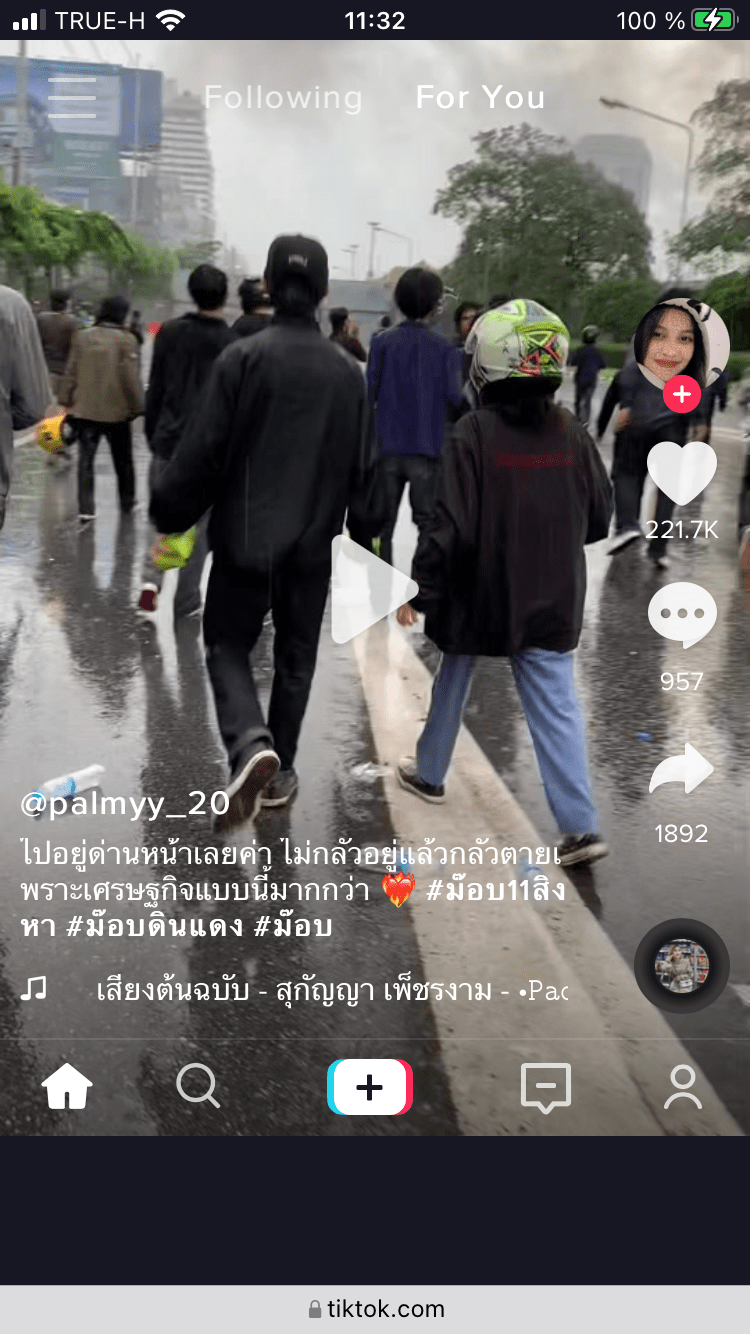Switch to the For You feed
Viewport: 750px width, 1334px height.
480,98
